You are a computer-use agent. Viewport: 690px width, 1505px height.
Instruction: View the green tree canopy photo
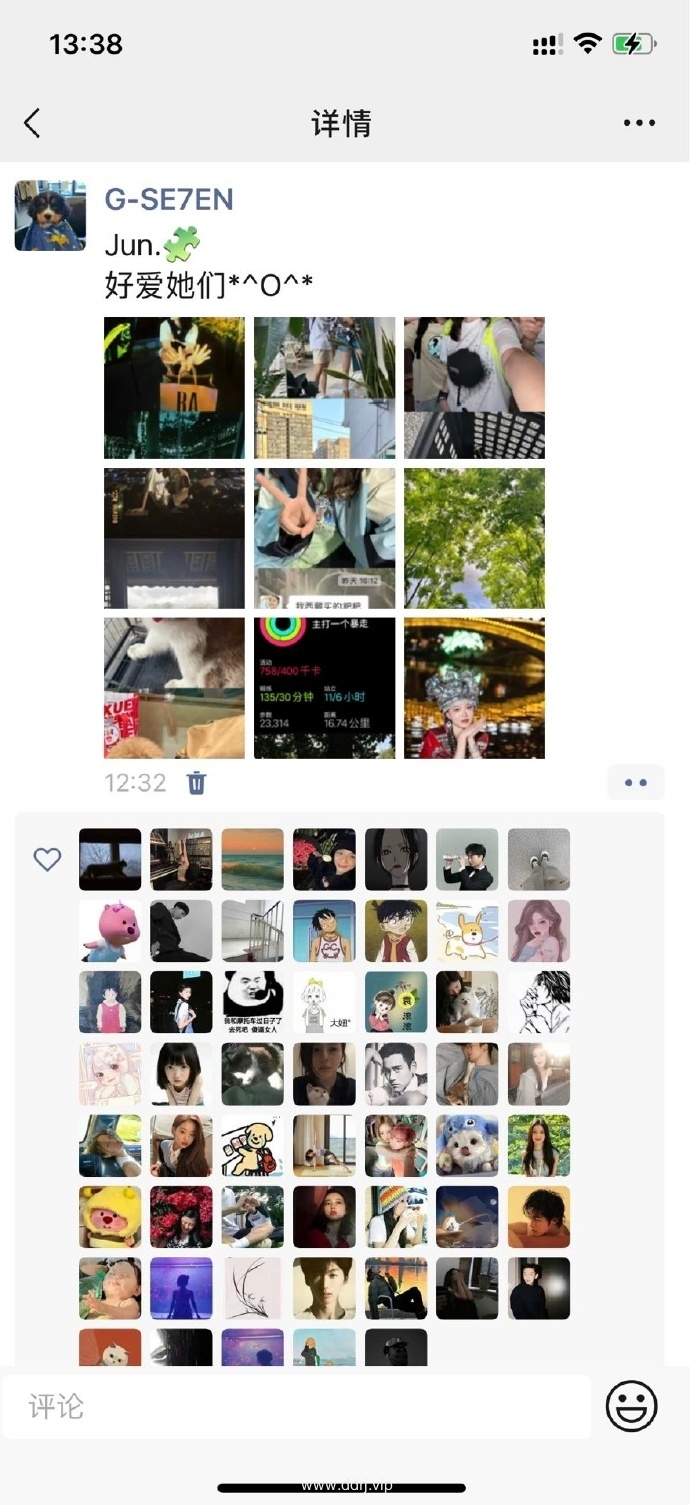click(474, 538)
